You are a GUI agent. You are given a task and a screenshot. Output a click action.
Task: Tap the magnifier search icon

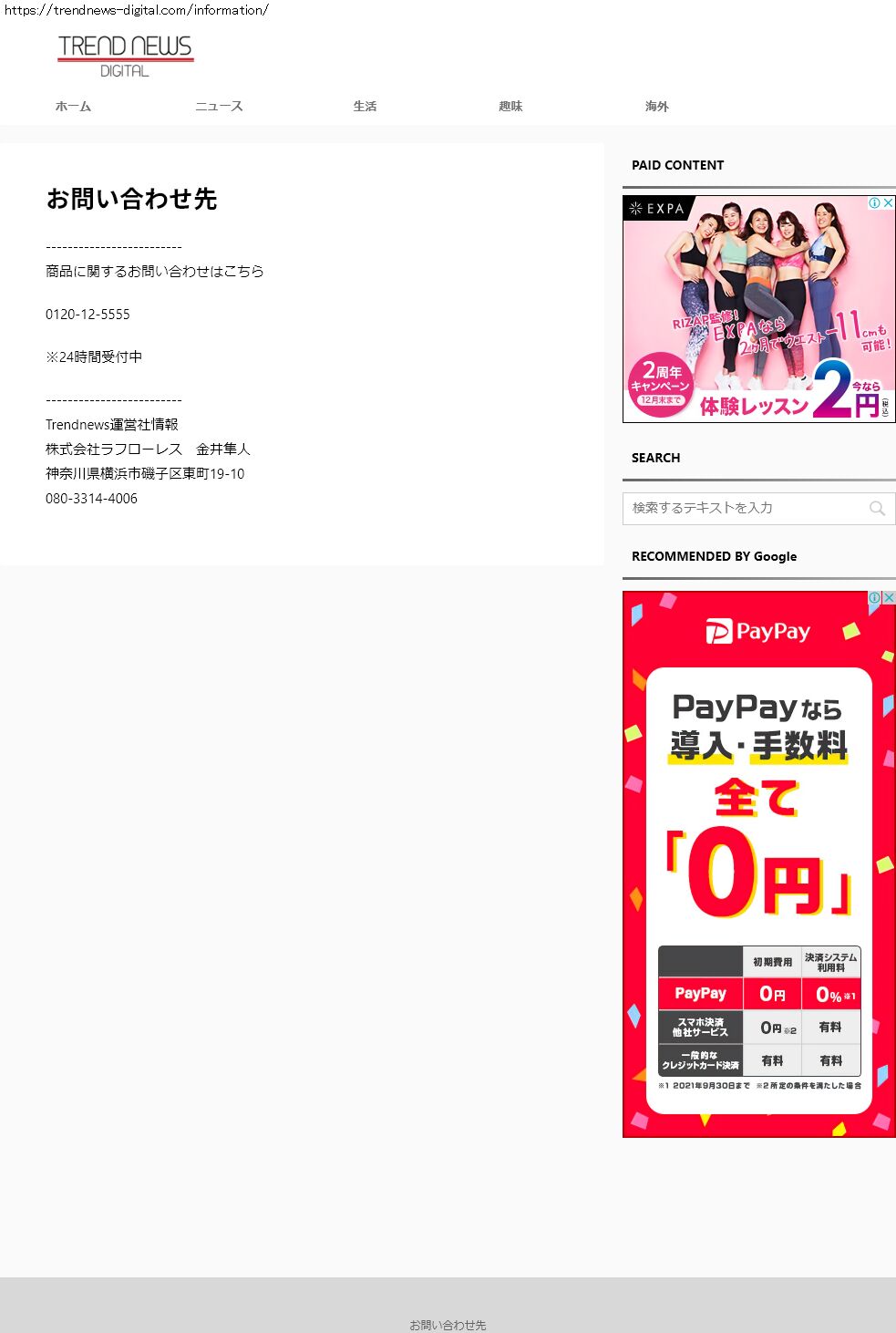pos(877,508)
